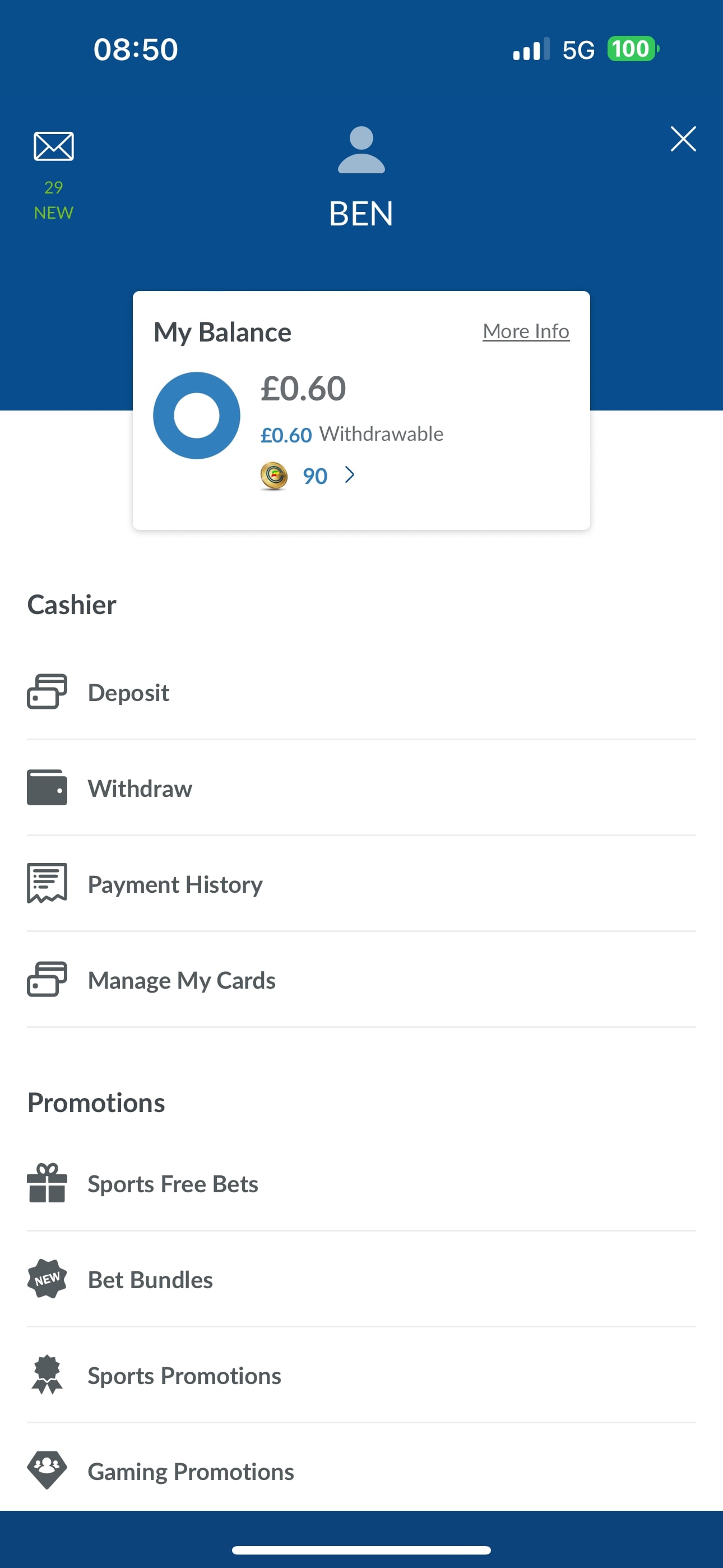This screenshot has height=1568, width=723.
Task: Open the messages envelope with 29 new
Action: point(54,147)
